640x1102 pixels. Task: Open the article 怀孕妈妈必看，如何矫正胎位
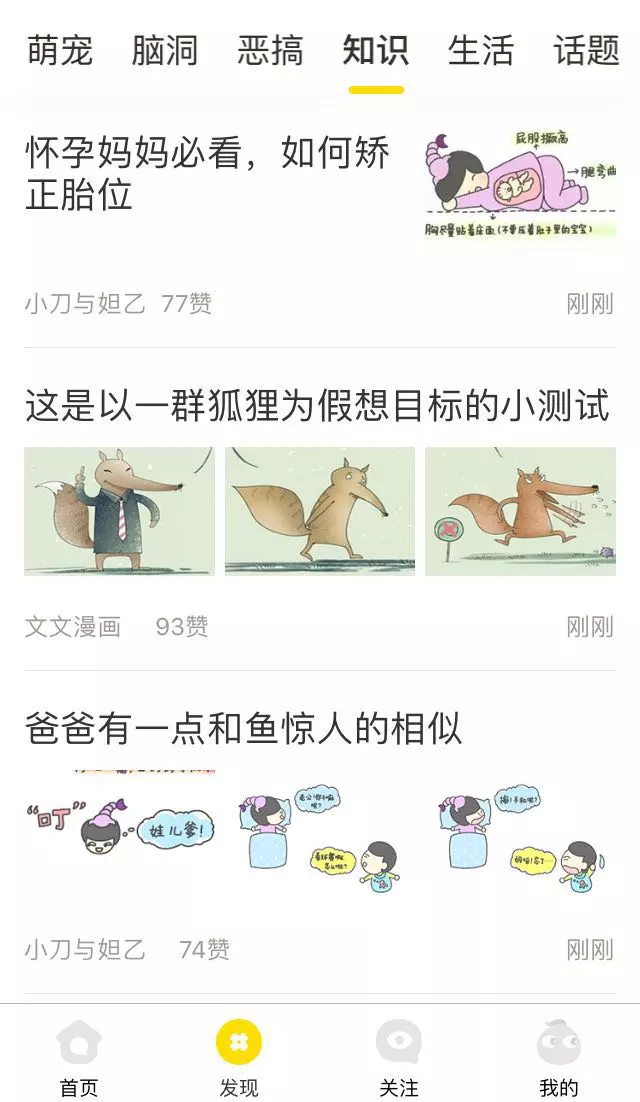pyautogui.click(x=208, y=174)
